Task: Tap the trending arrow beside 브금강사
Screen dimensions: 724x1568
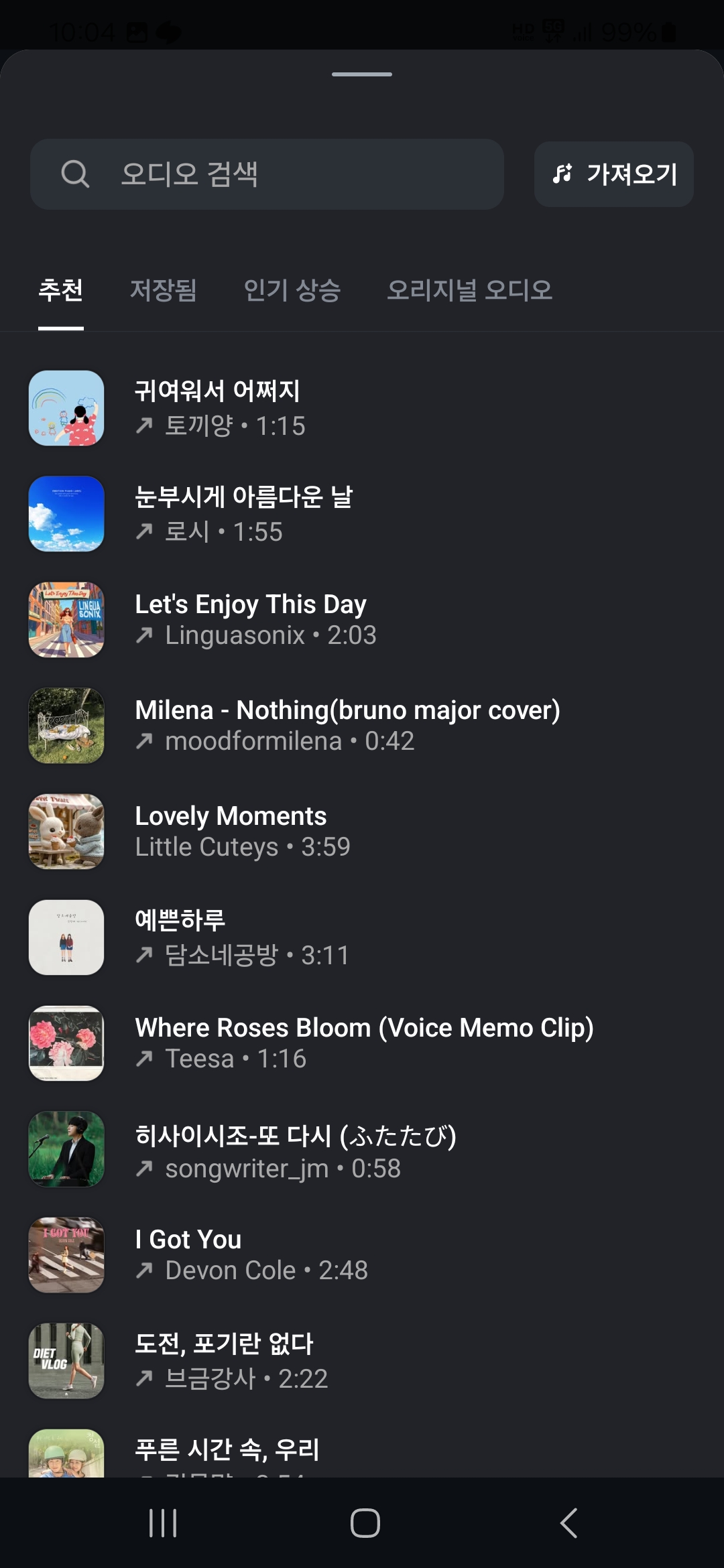Action: click(x=143, y=1378)
